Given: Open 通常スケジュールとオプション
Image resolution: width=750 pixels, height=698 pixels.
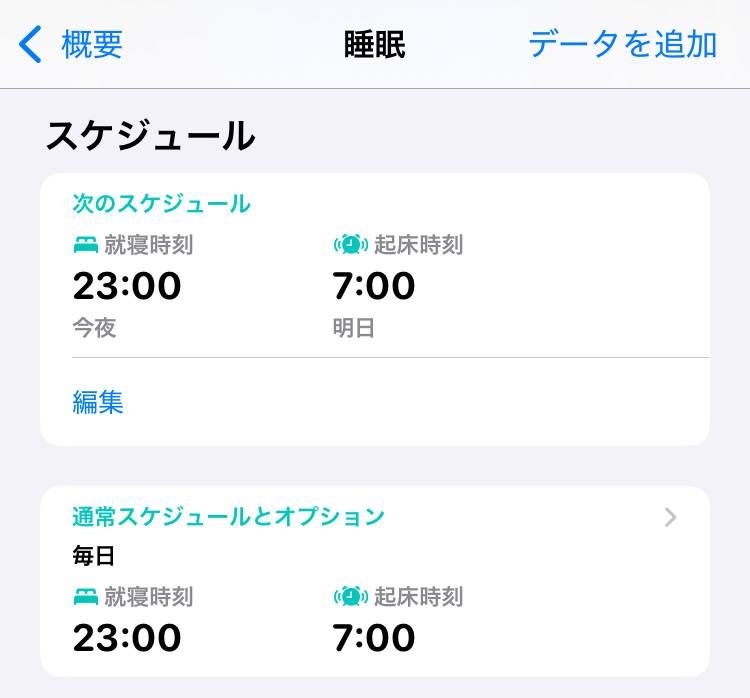Looking at the screenshot, I should (374, 517).
